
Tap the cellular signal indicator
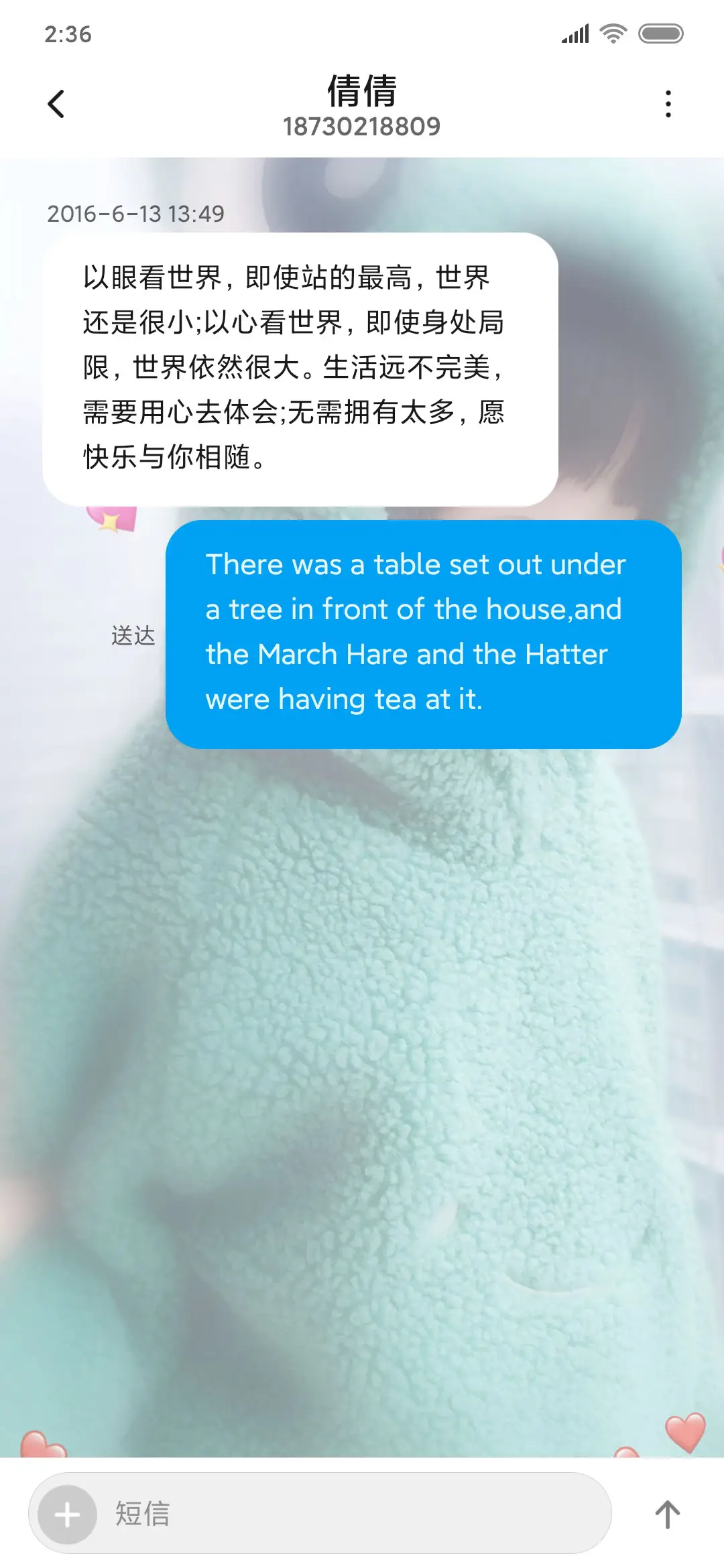[575, 33]
